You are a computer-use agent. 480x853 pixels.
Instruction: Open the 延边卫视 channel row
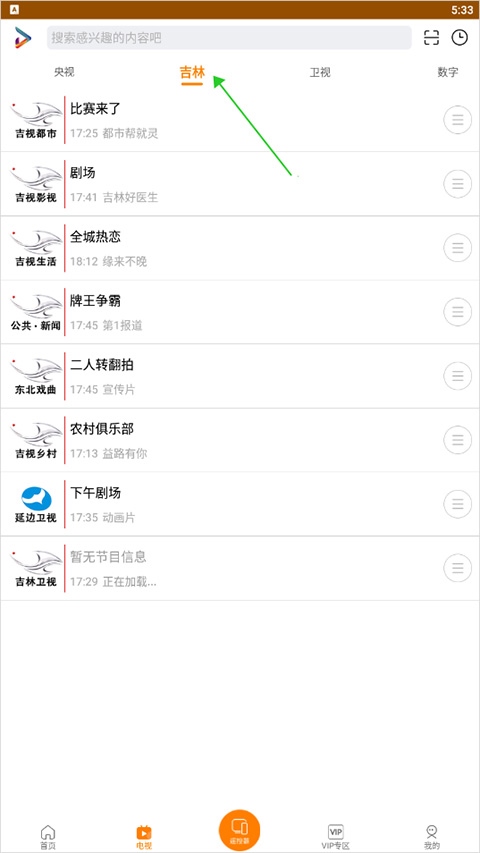240,504
